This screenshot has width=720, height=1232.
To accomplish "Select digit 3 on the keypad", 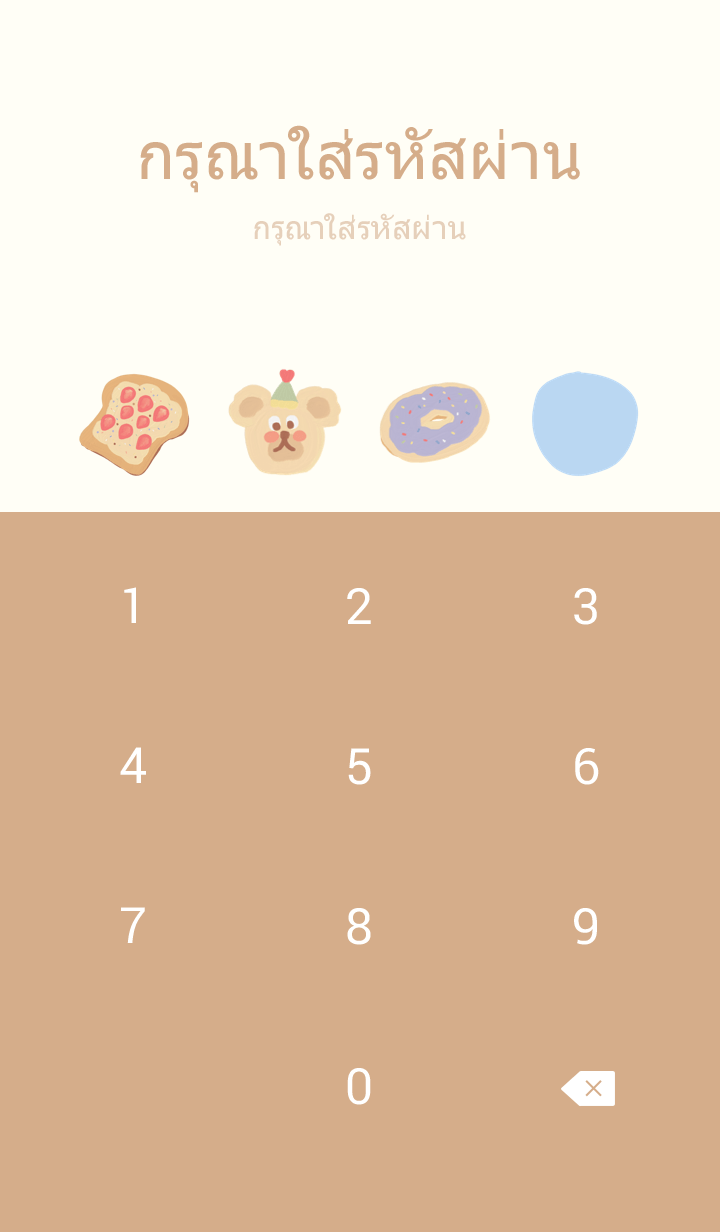I will tap(585, 607).
